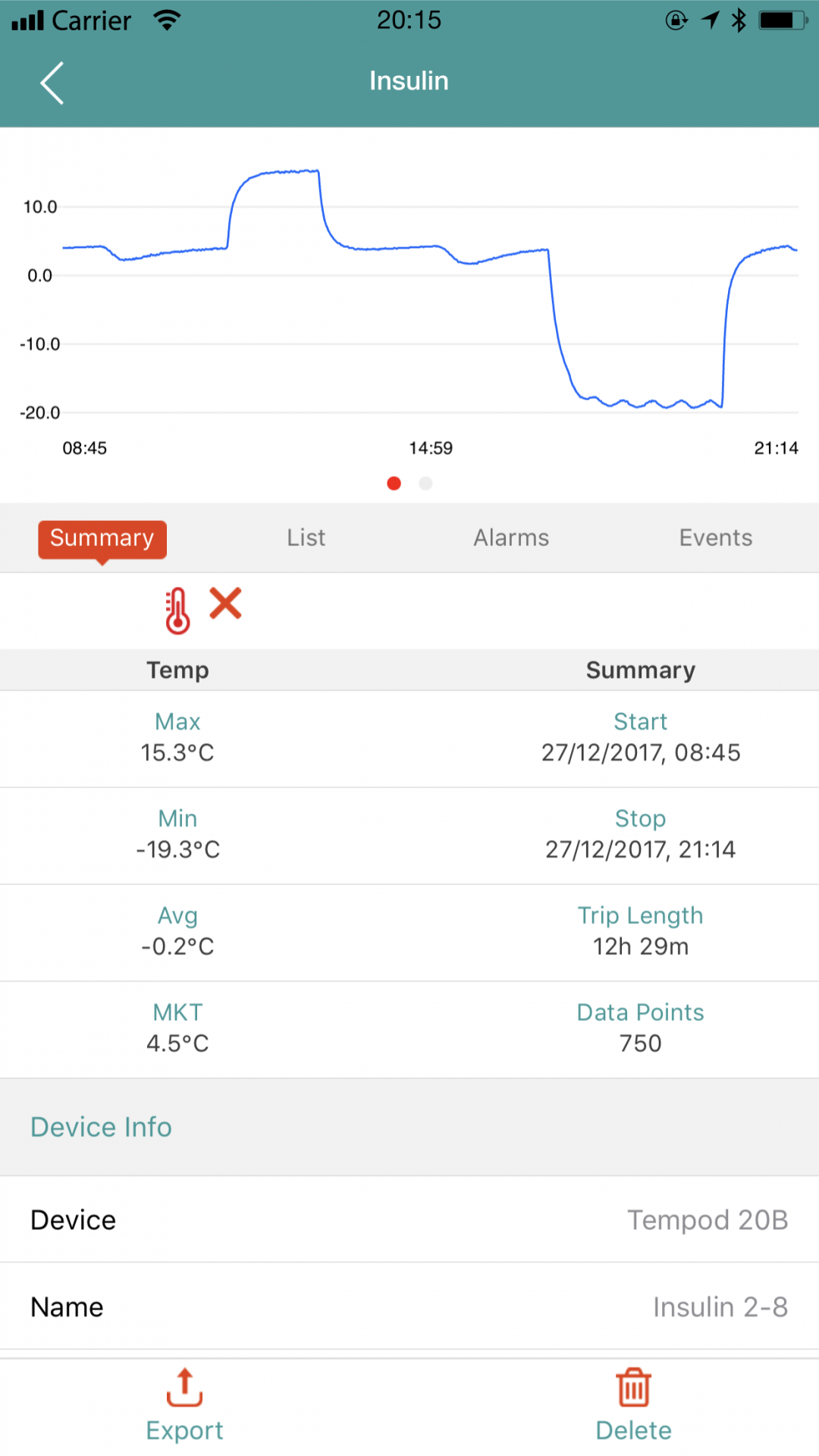Delete this Insulin record

pos(634,1406)
